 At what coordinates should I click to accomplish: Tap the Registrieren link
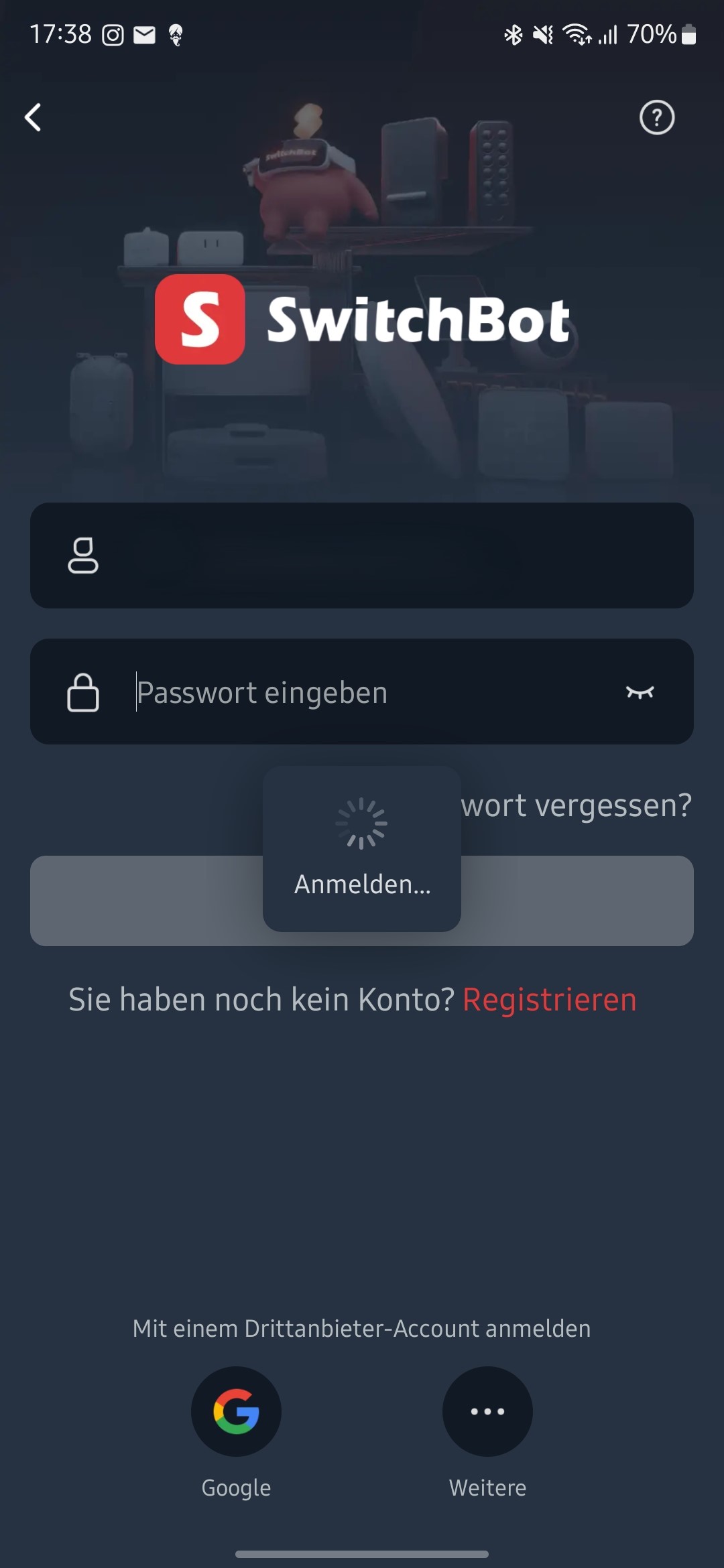(x=550, y=1000)
